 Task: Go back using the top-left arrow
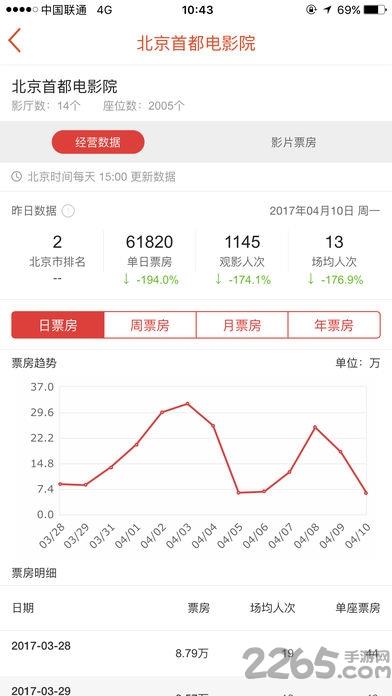[x=14, y=41]
